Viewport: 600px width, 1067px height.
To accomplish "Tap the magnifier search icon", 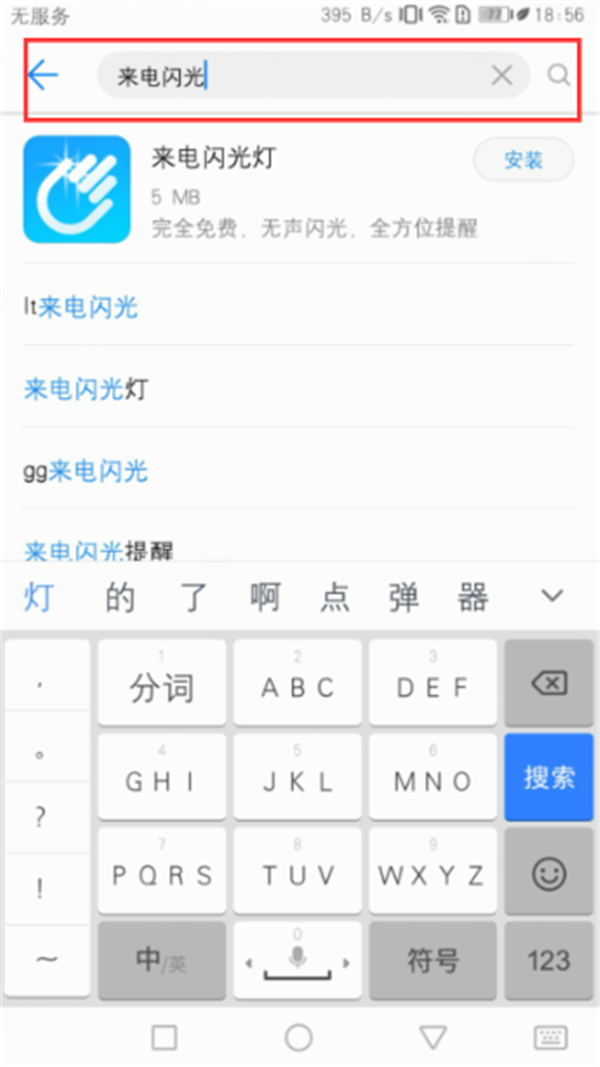I will pos(560,75).
